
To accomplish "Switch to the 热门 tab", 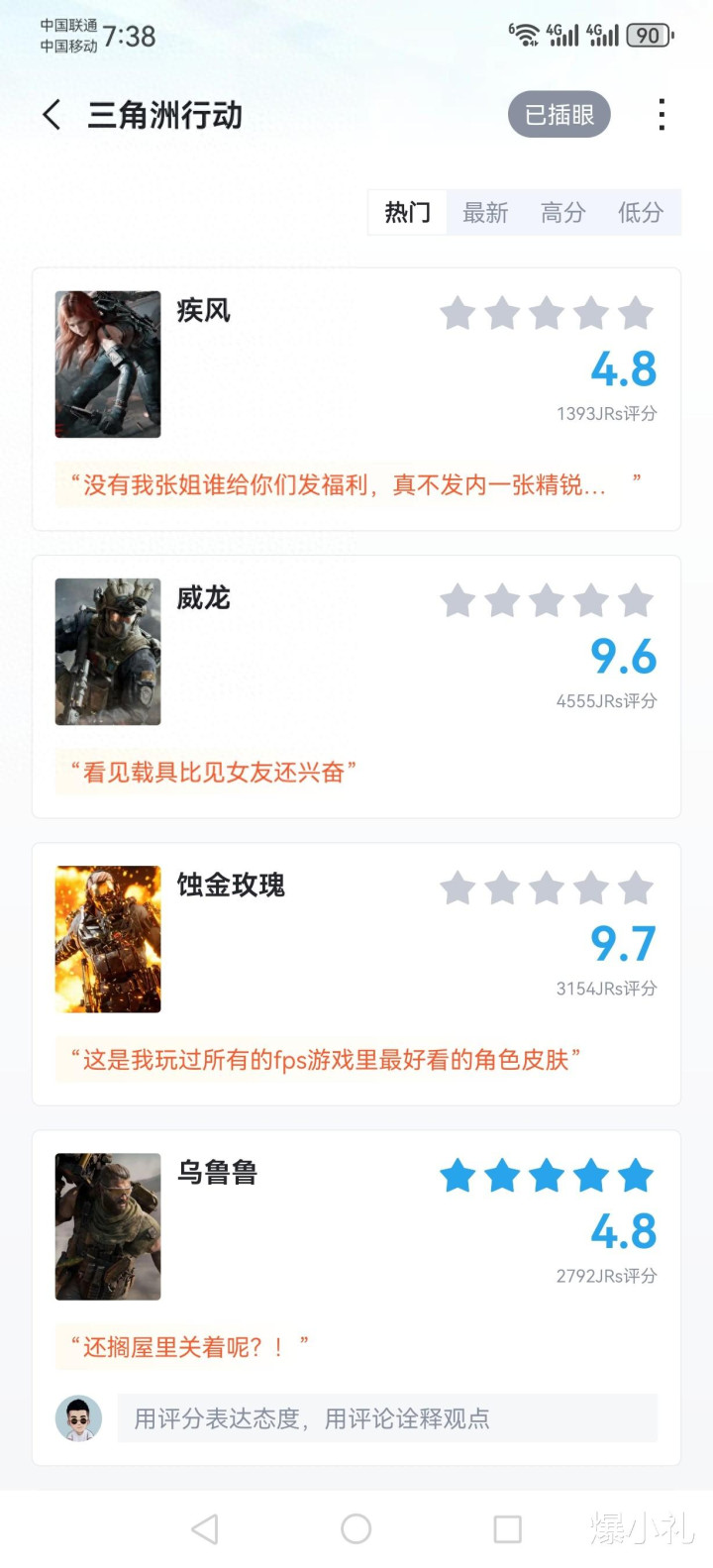I will point(407,212).
